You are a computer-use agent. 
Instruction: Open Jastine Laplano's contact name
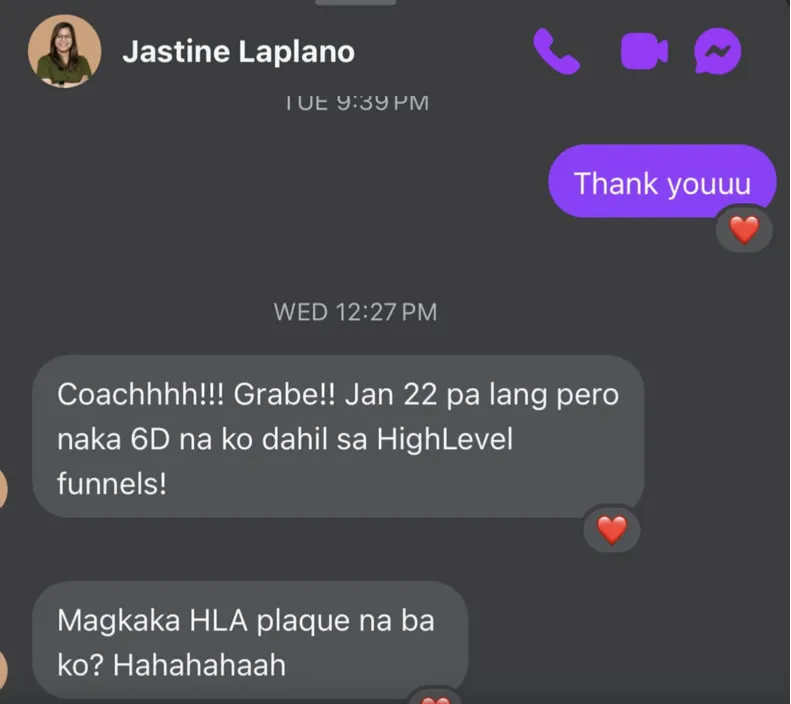(x=238, y=52)
